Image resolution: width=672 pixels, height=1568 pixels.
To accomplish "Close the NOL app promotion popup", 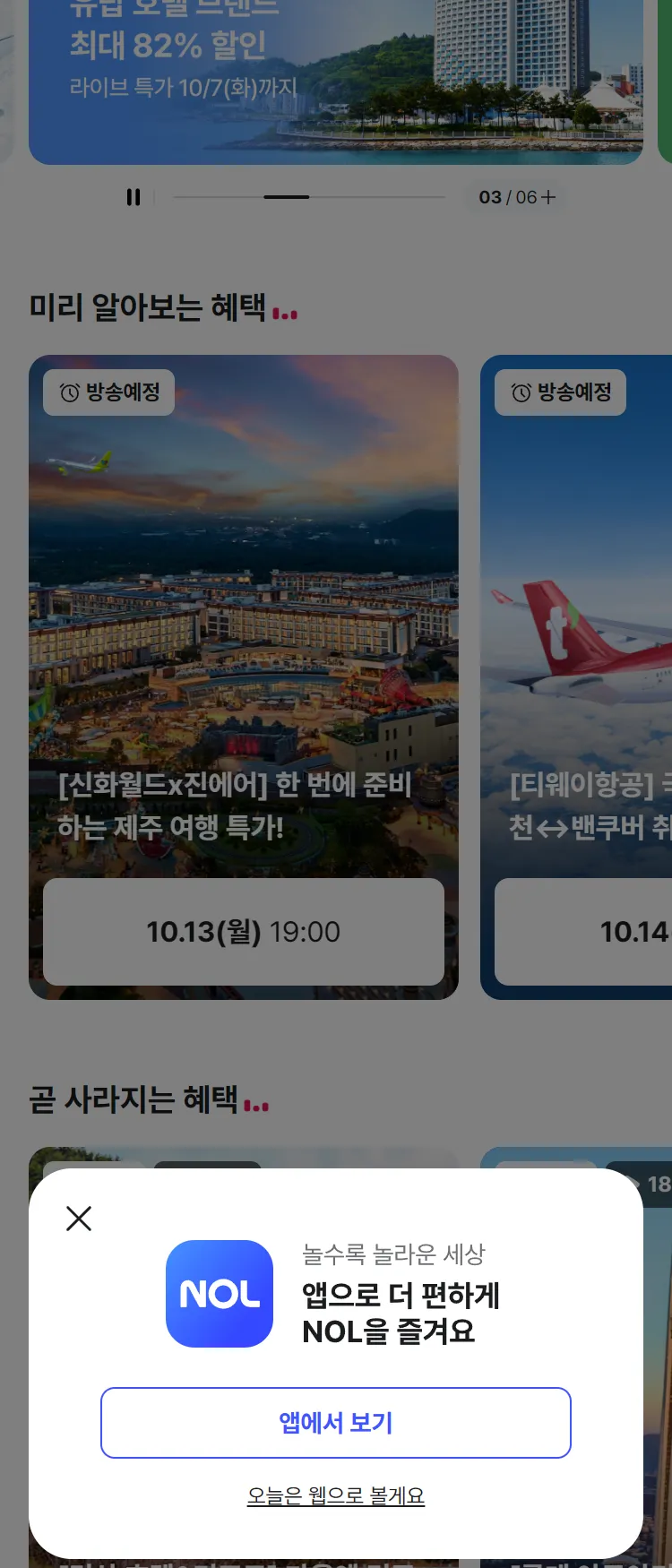I will coord(79,1219).
